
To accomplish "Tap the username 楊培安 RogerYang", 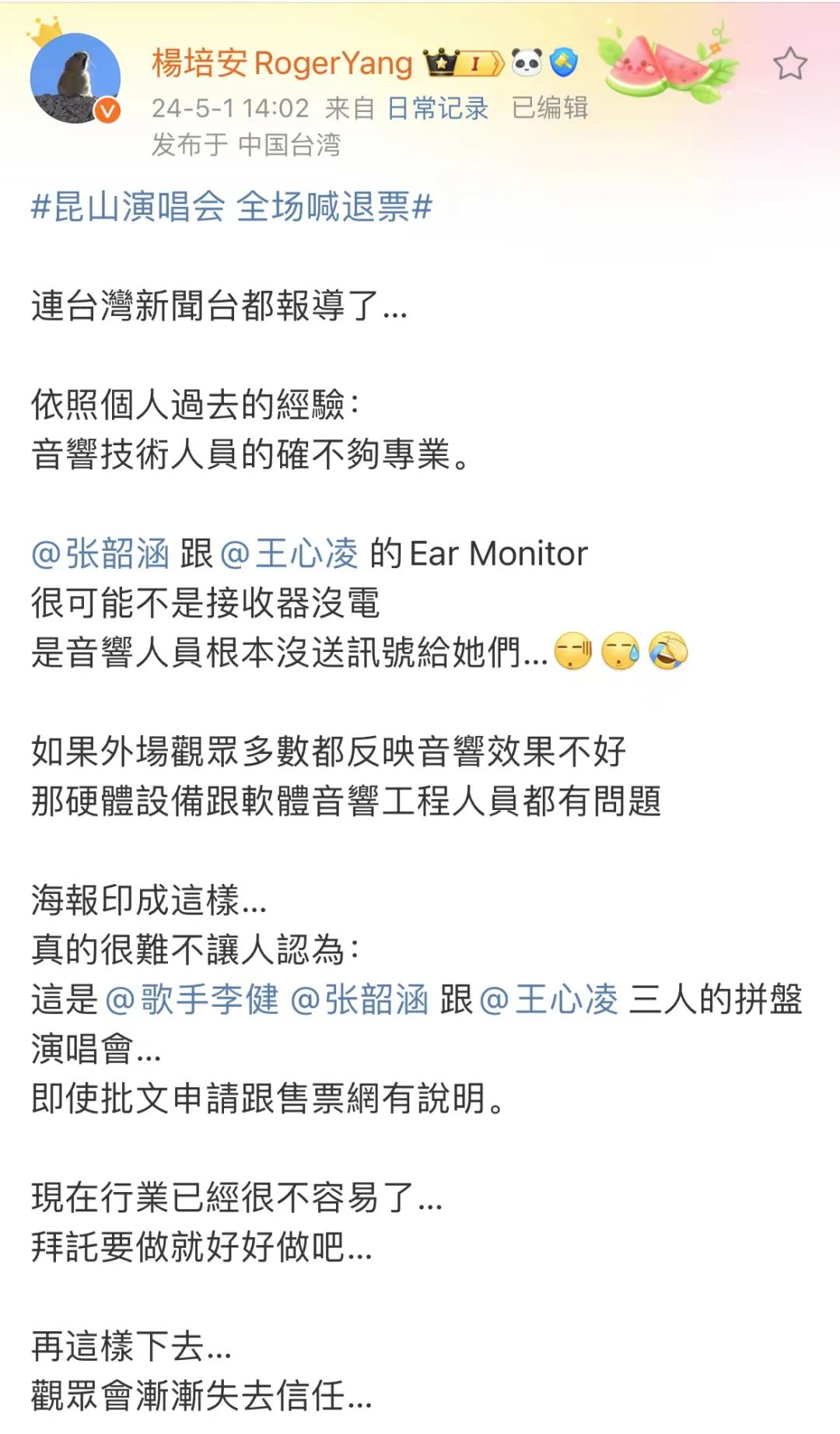I will coord(282,63).
